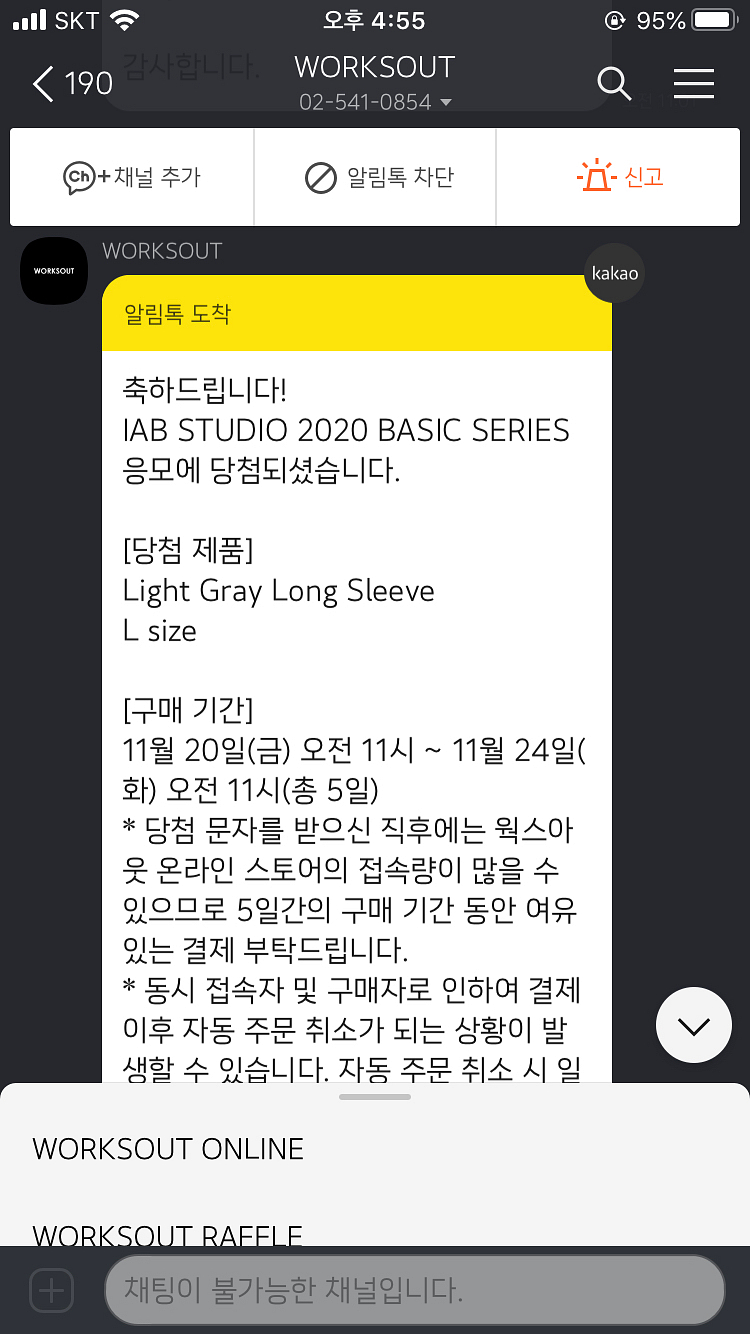Select WORKSOUT RAFFLE from the menu
The image size is (750, 1334).
pyautogui.click(x=168, y=1234)
